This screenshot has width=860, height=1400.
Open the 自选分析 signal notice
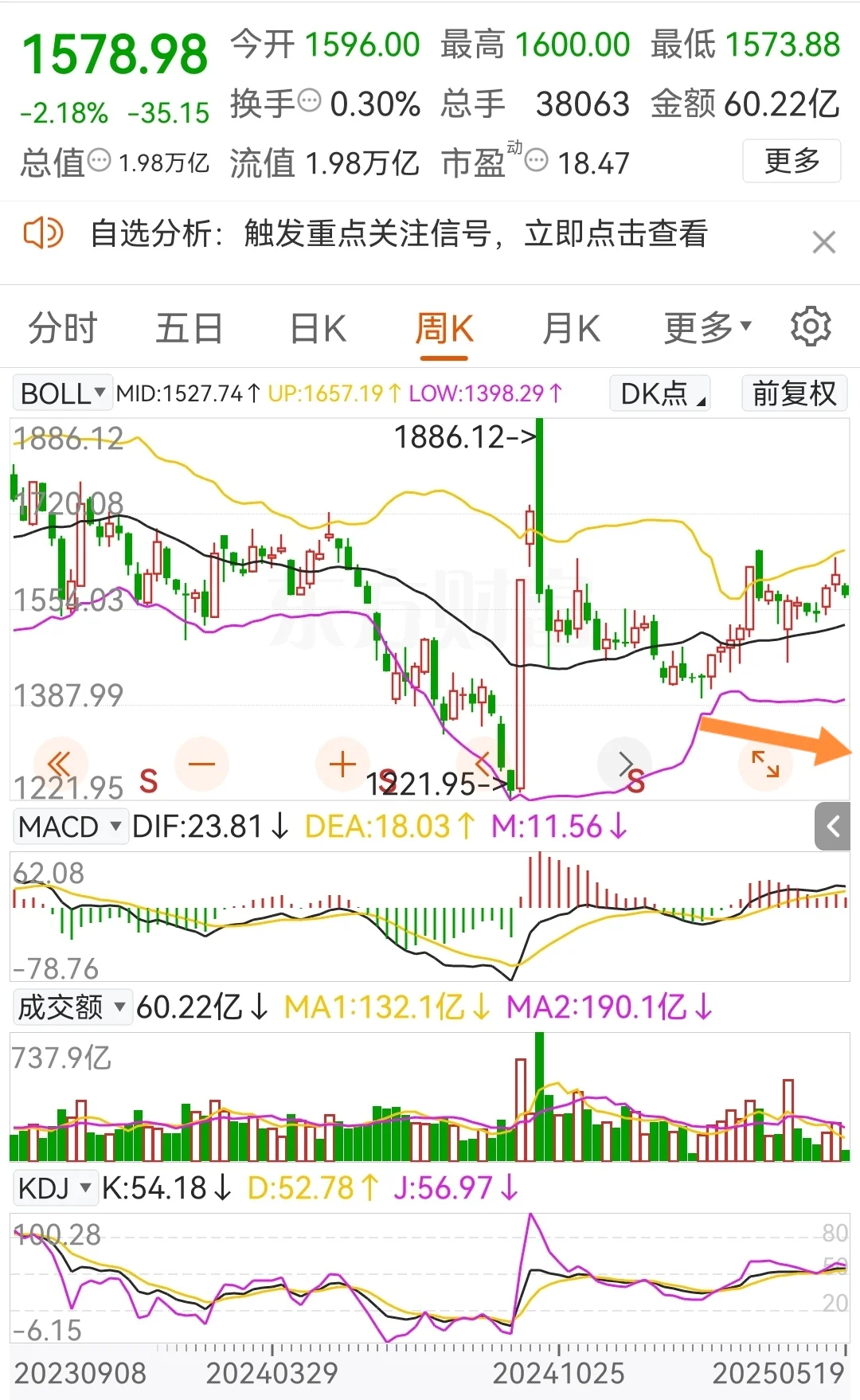pos(398,234)
